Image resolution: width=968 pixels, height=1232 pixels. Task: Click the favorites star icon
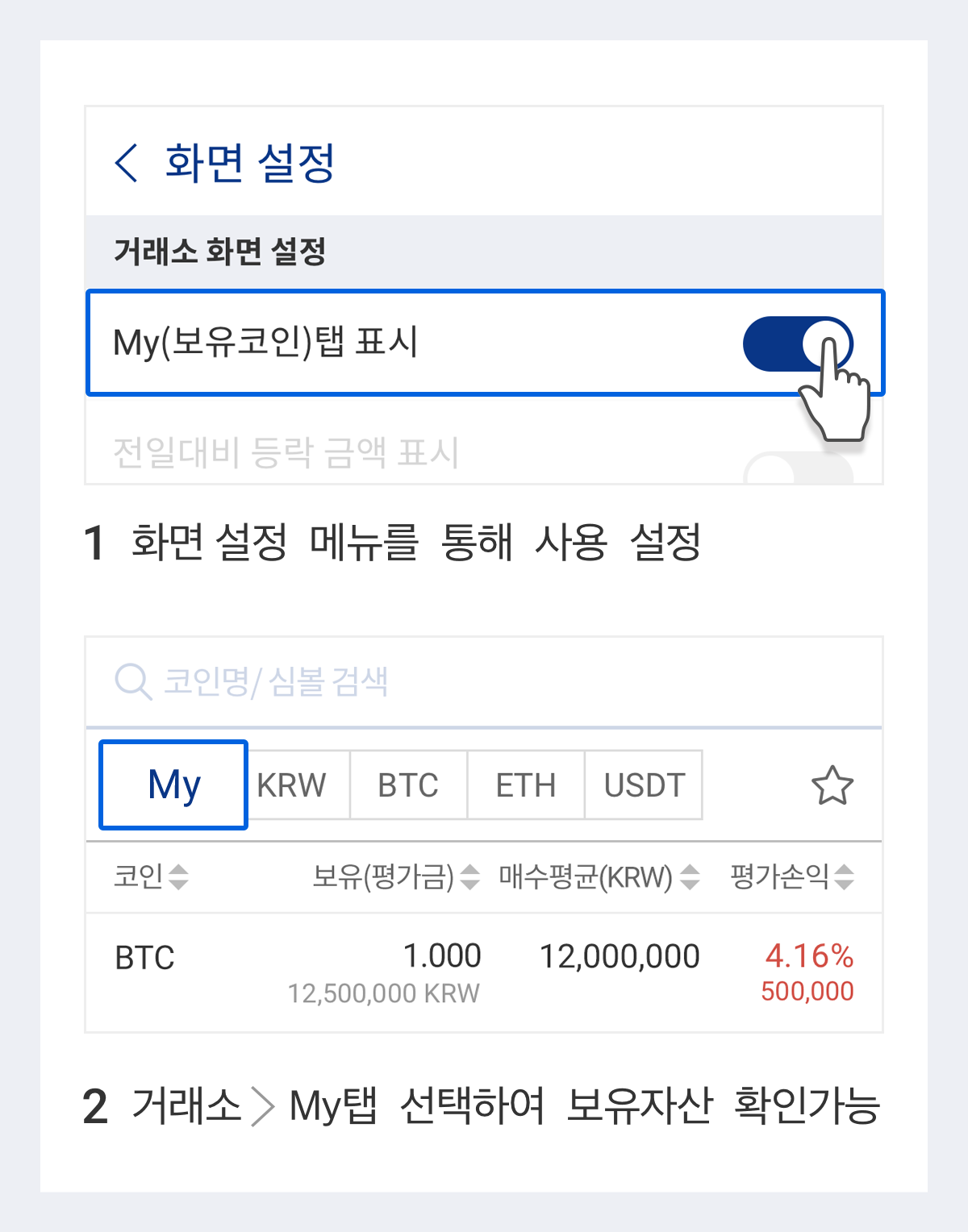click(x=832, y=785)
